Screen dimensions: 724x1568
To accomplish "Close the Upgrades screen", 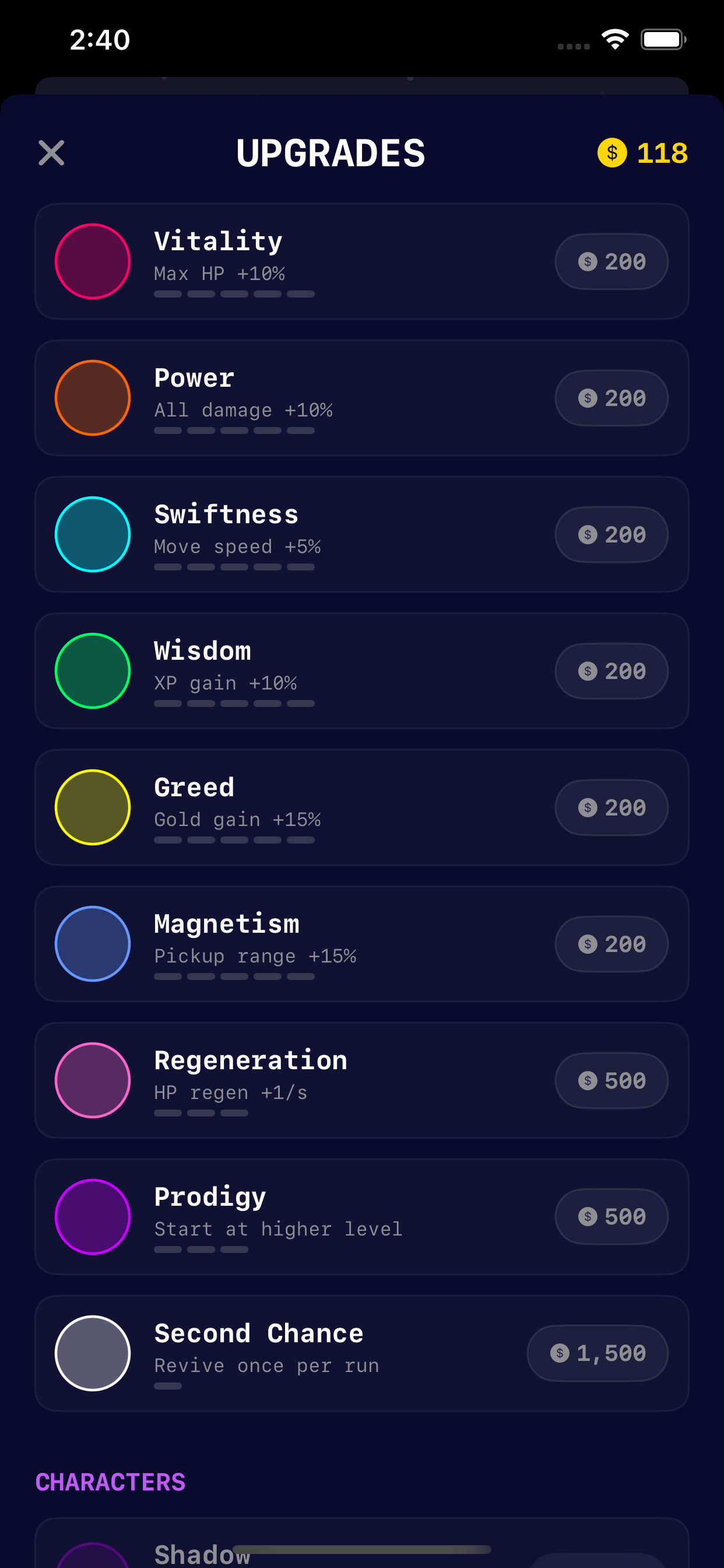I will point(52,153).
